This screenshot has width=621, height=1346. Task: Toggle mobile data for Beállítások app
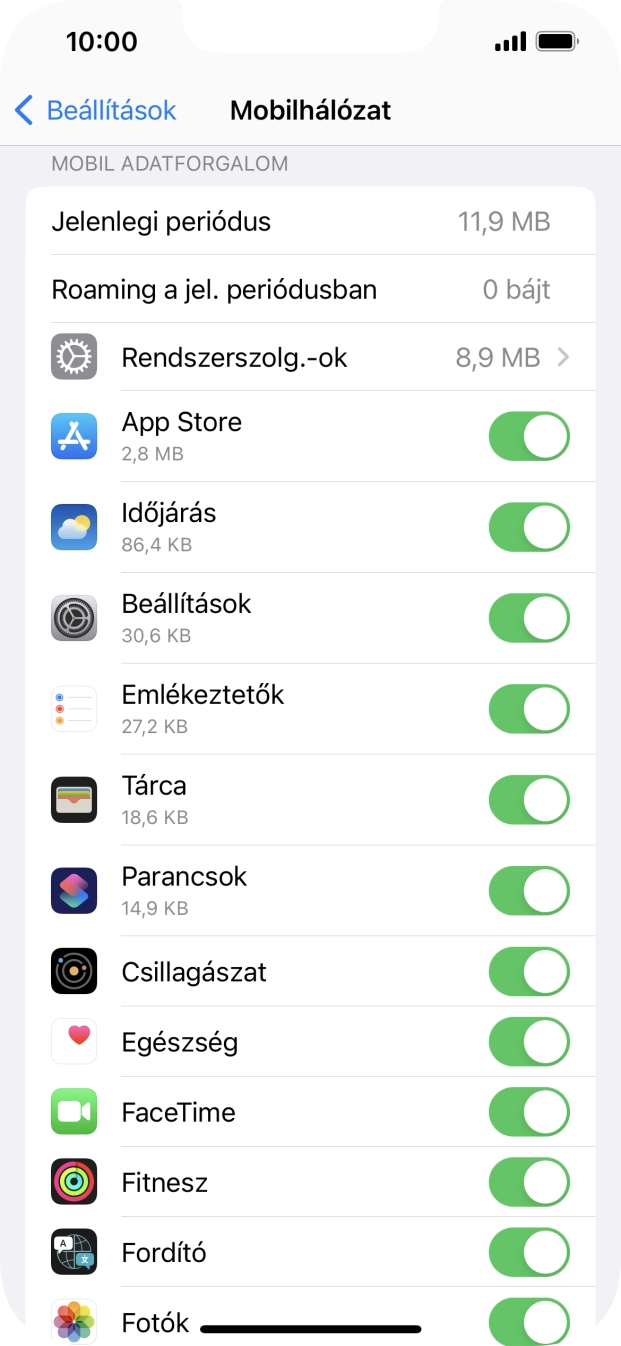(528, 619)
